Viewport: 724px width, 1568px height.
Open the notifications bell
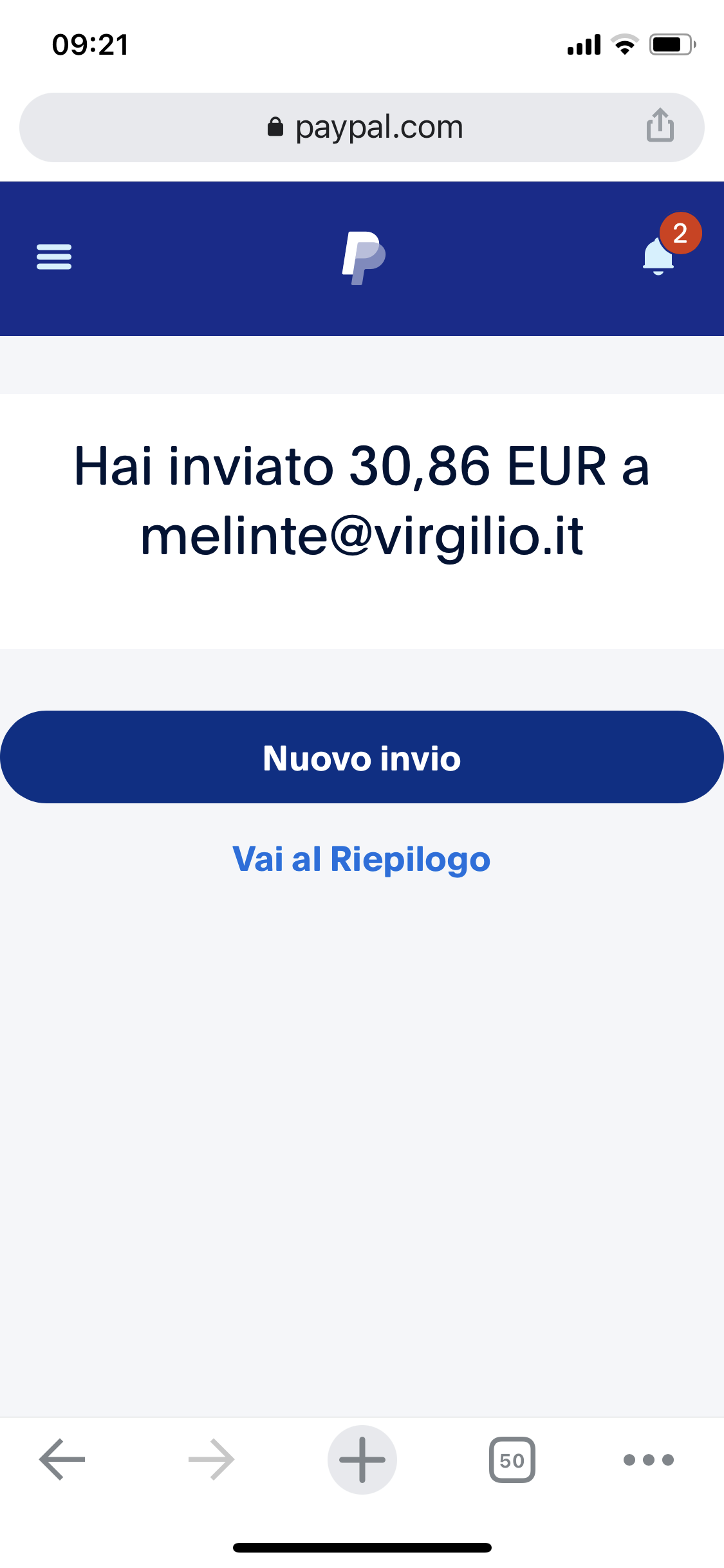pyautogui.click(x=659, y=256)
